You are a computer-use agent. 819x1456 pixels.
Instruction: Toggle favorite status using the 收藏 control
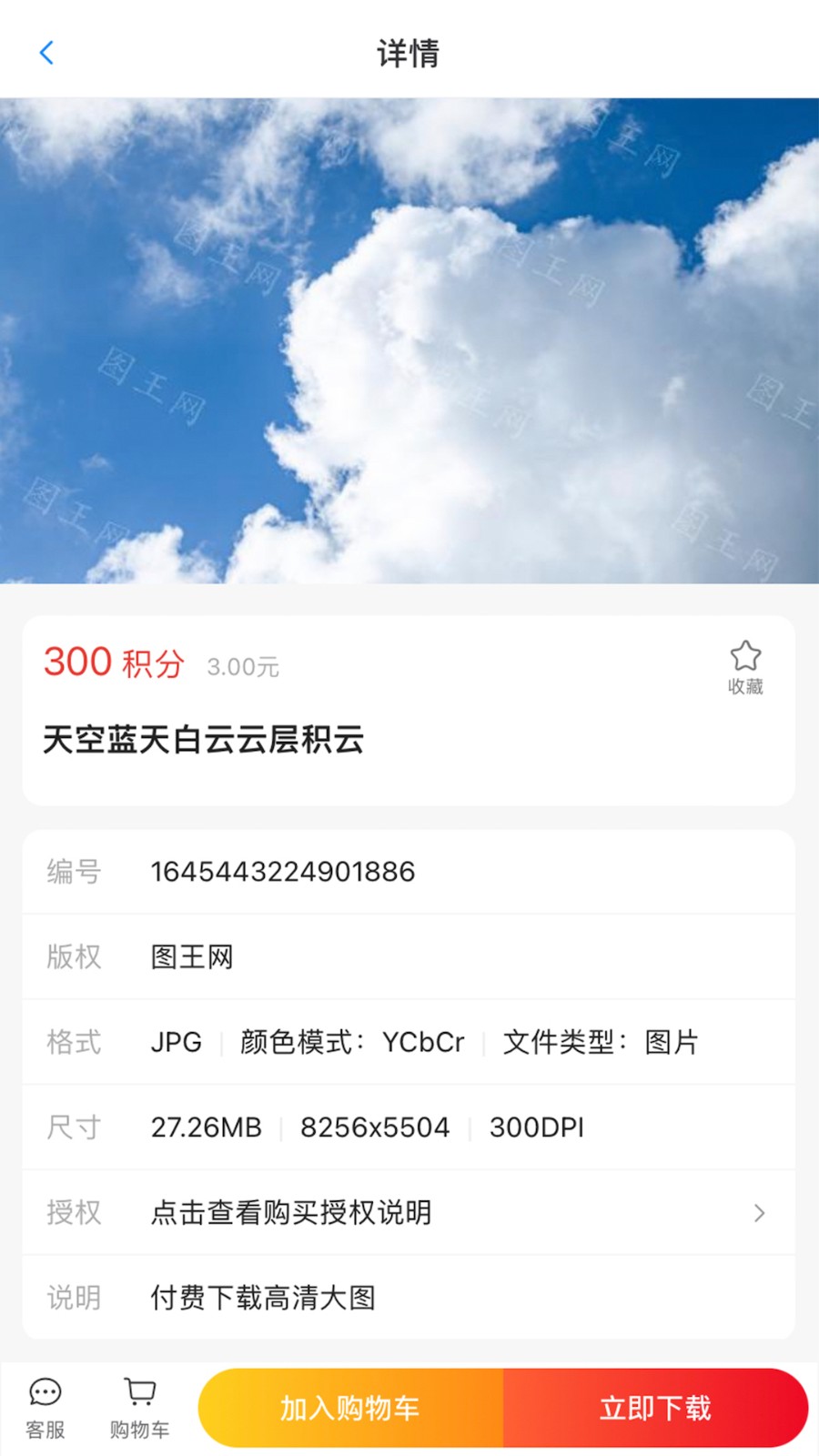point(744,664)
